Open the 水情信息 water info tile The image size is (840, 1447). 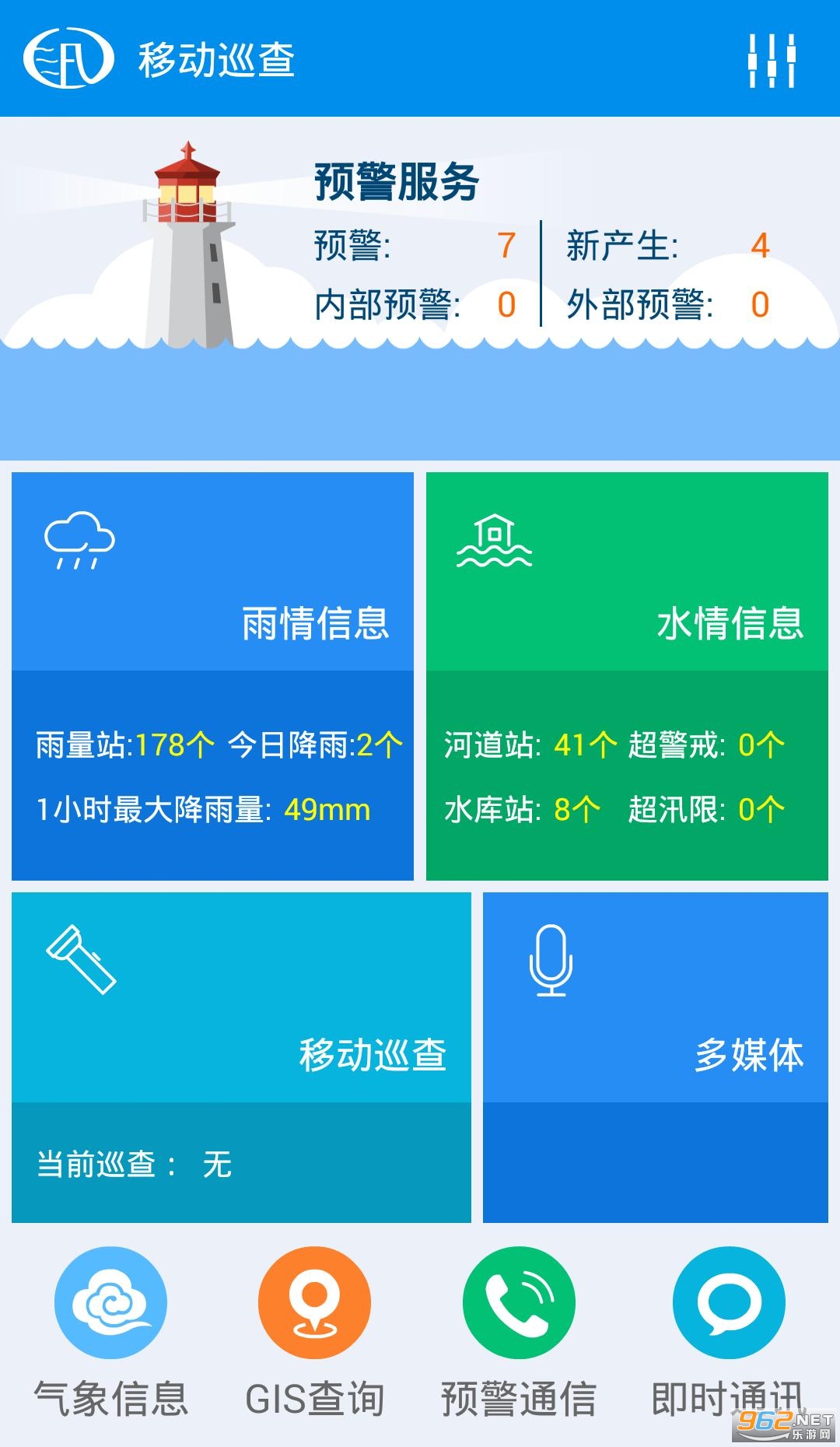pyautogui.click(x=627, y=675)
